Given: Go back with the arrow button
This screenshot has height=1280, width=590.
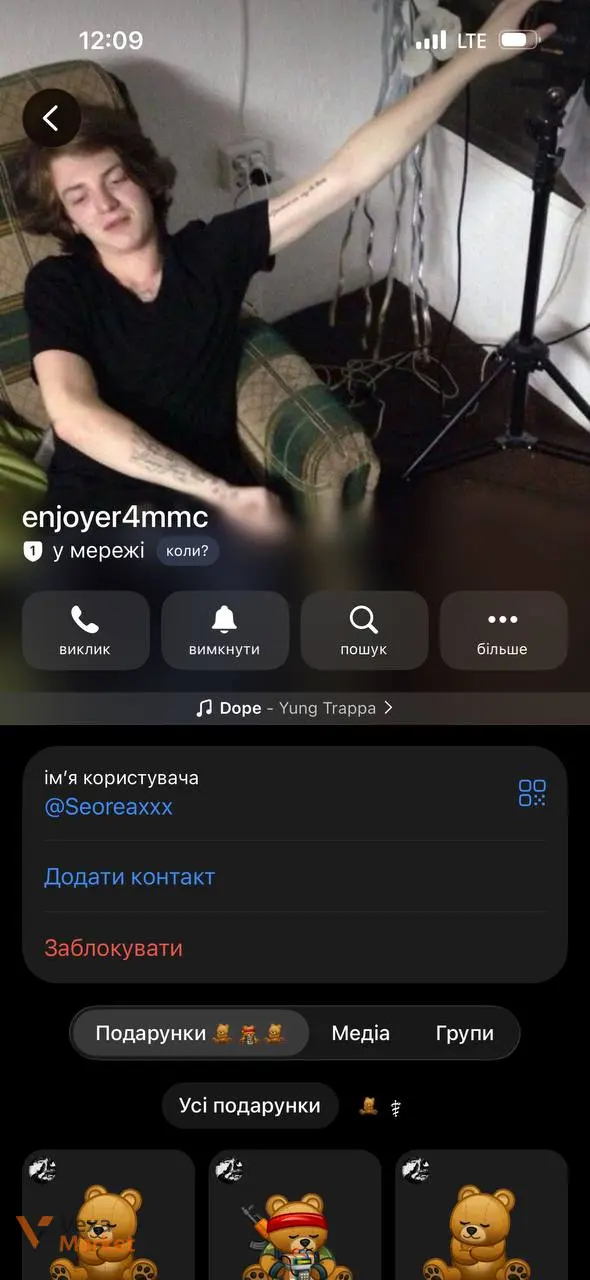Looking at the screenshot, I should [x=51, y=119].
